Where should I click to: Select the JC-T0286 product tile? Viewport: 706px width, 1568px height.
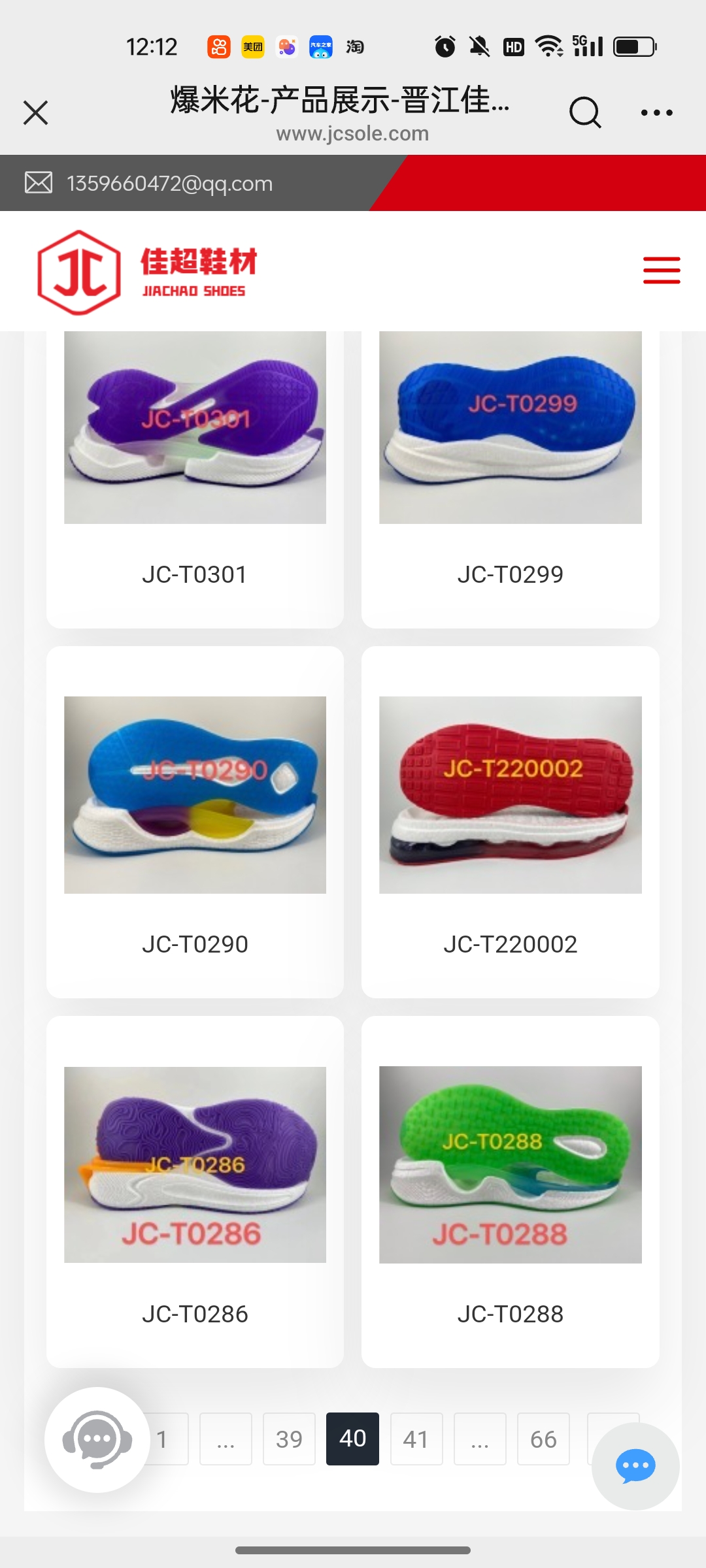[195, 1190]
